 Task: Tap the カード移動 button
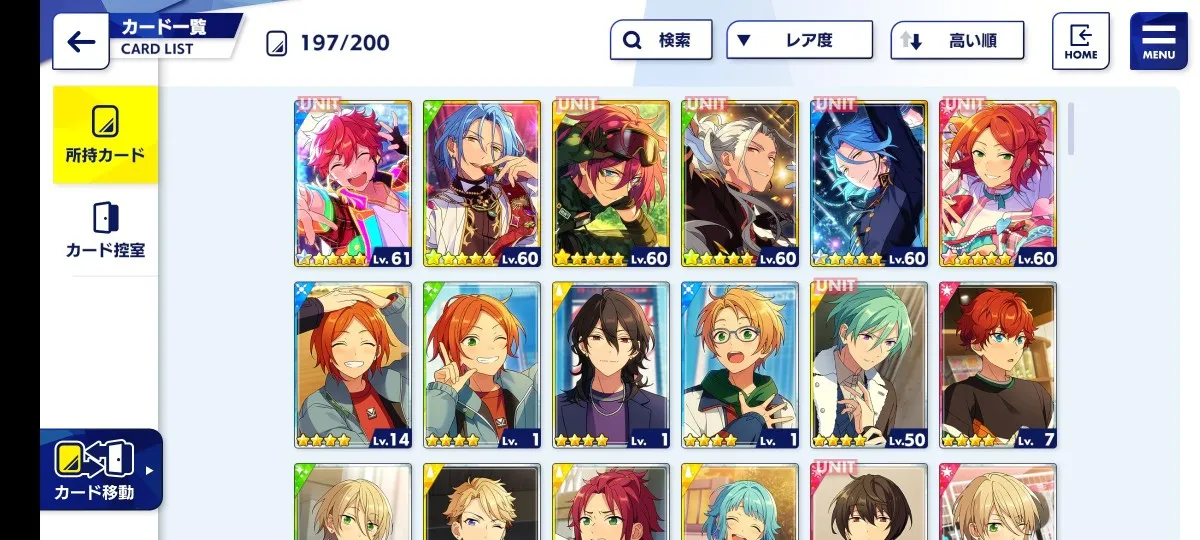point(100,469)
